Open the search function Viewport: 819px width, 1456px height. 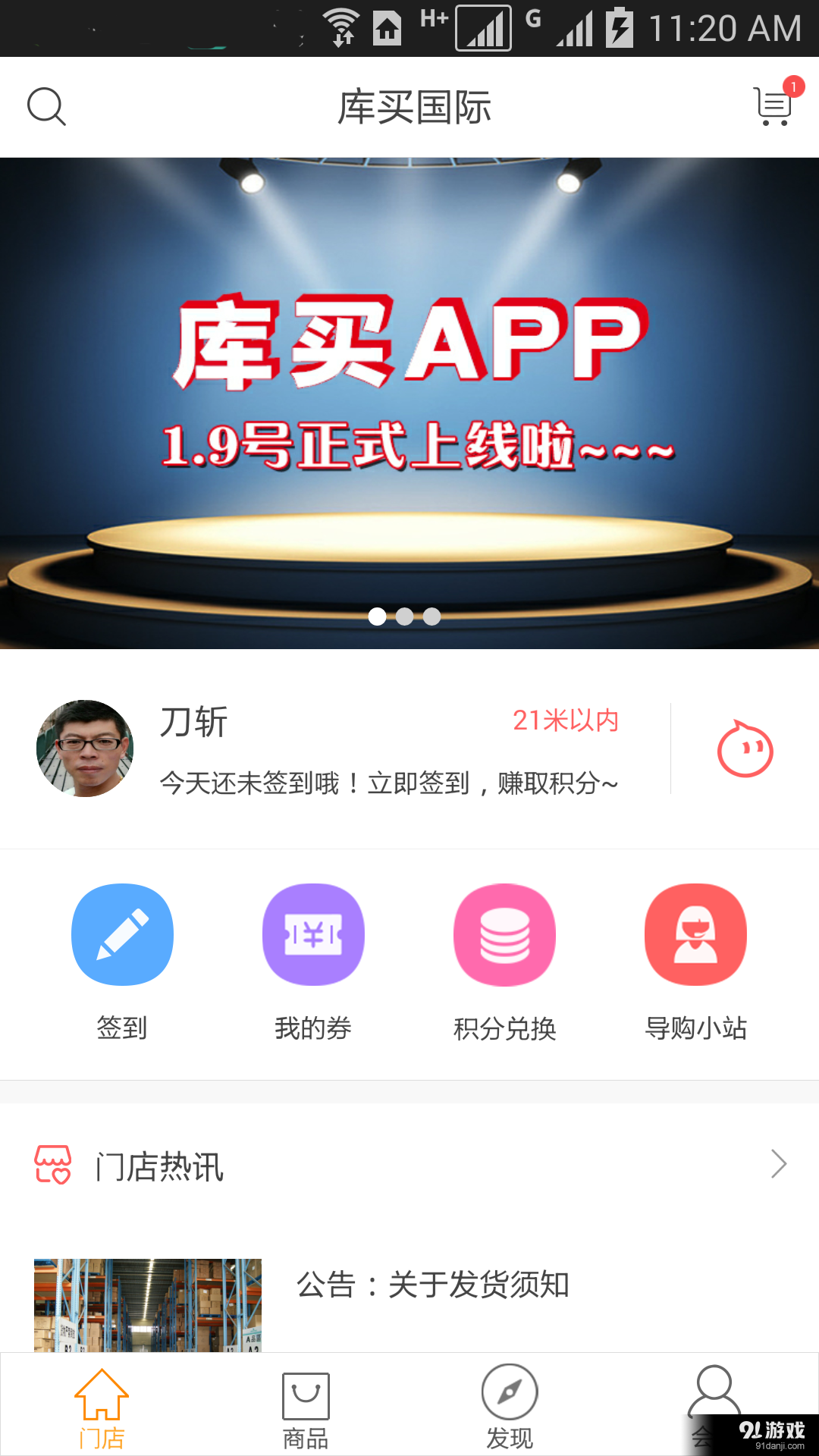click(x=47, y=106)
